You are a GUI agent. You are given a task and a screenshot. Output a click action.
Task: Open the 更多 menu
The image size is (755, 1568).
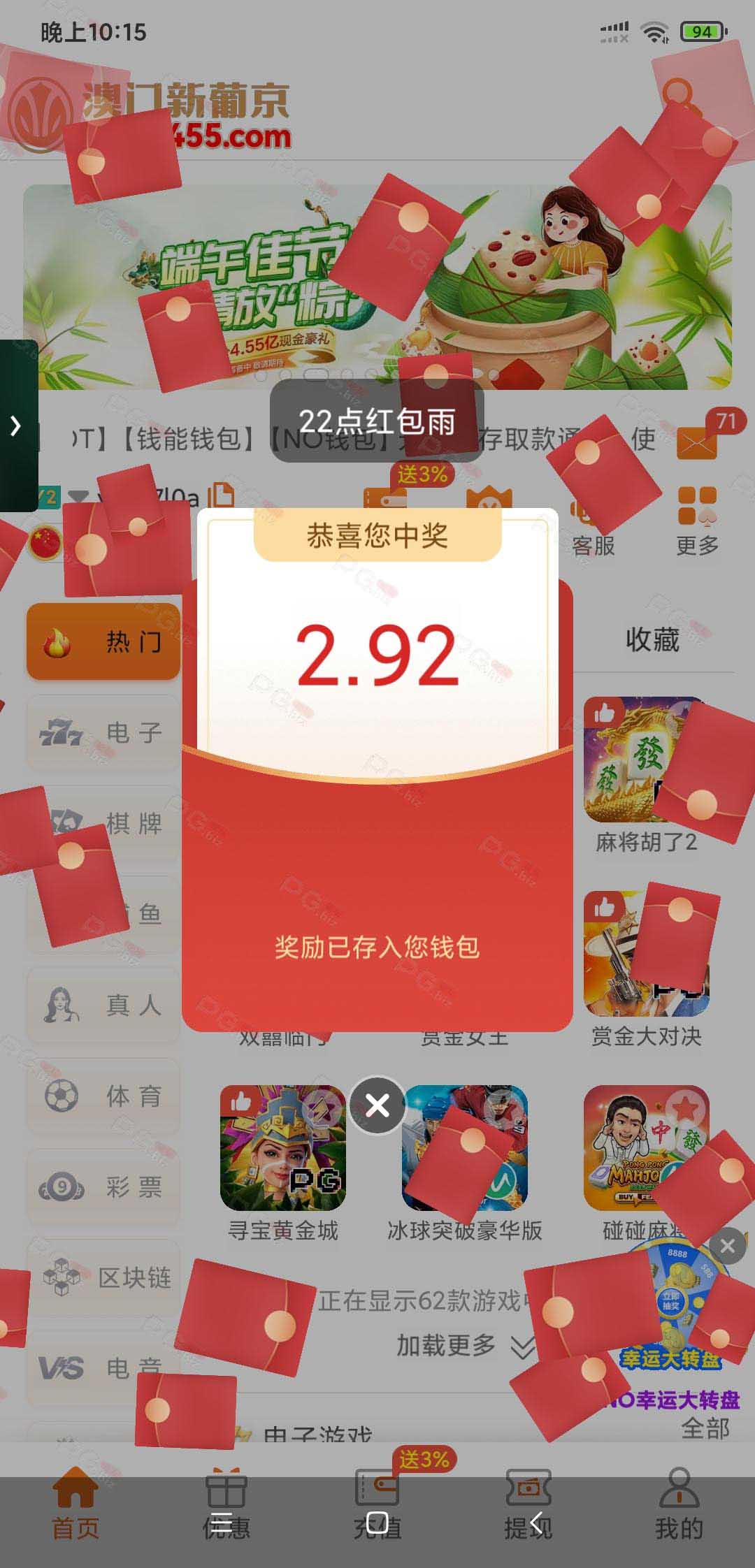[x=697, y=522]
